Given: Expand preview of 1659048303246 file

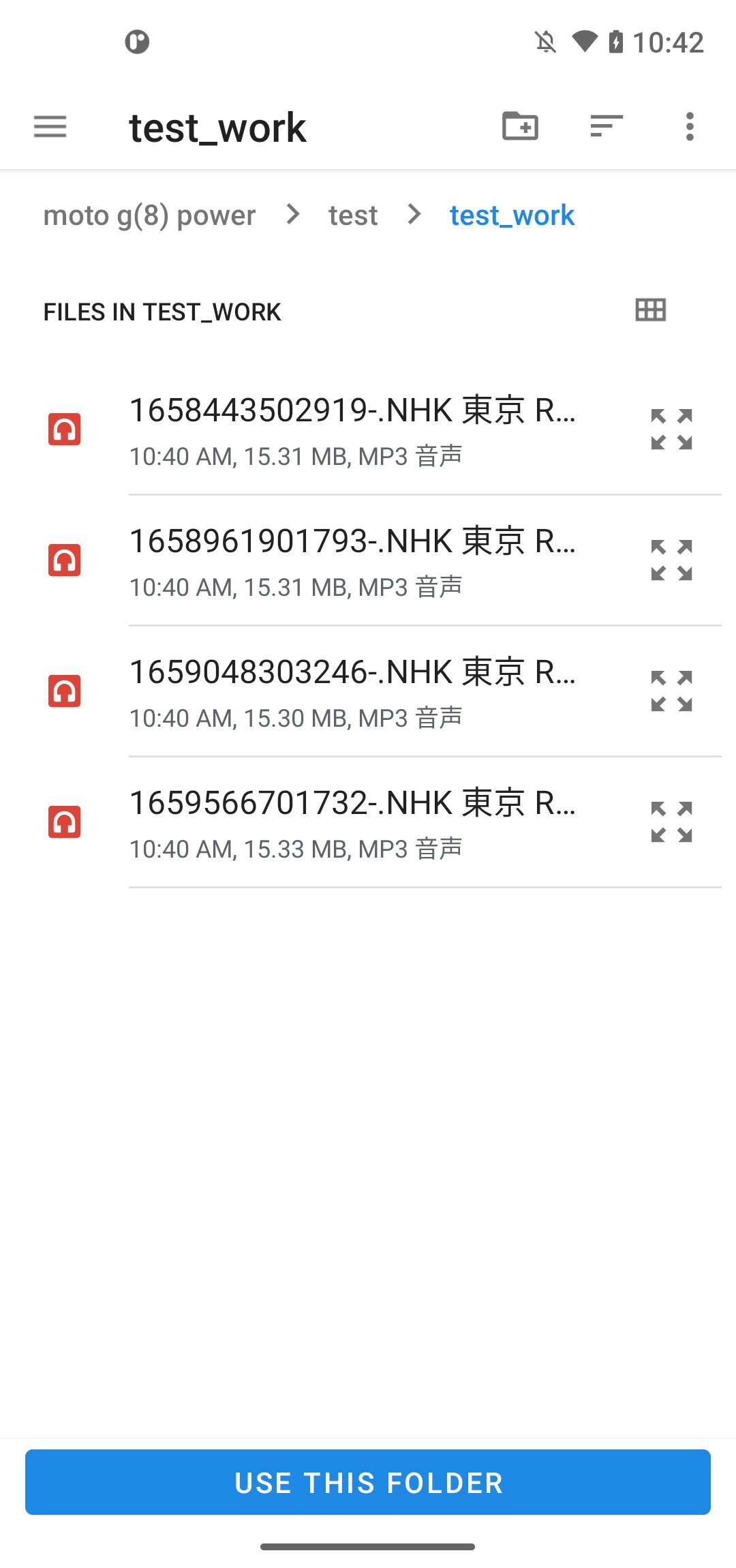Looking at the screenshot, I should coord(671,691).
